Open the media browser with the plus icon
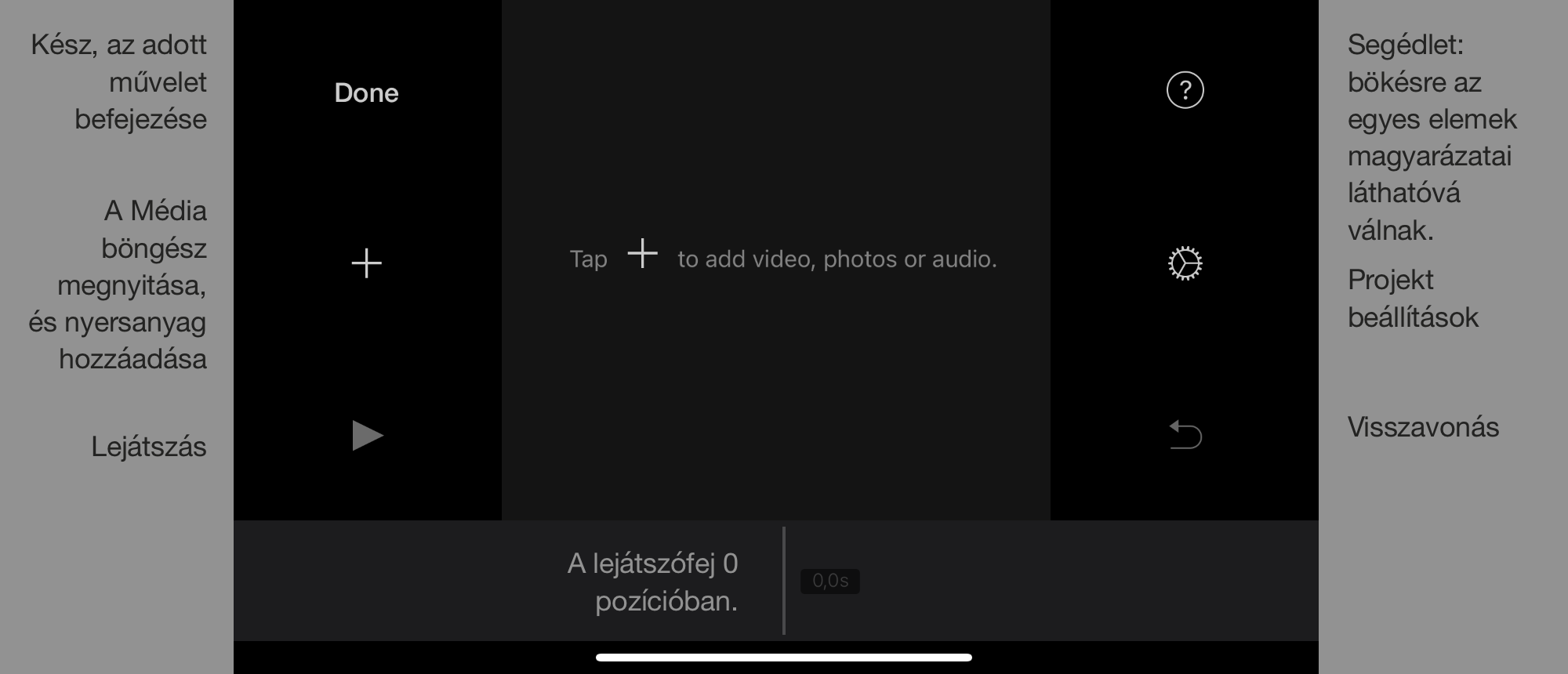Viewport: 1568px width, 674px height. (x=366, y=263)
